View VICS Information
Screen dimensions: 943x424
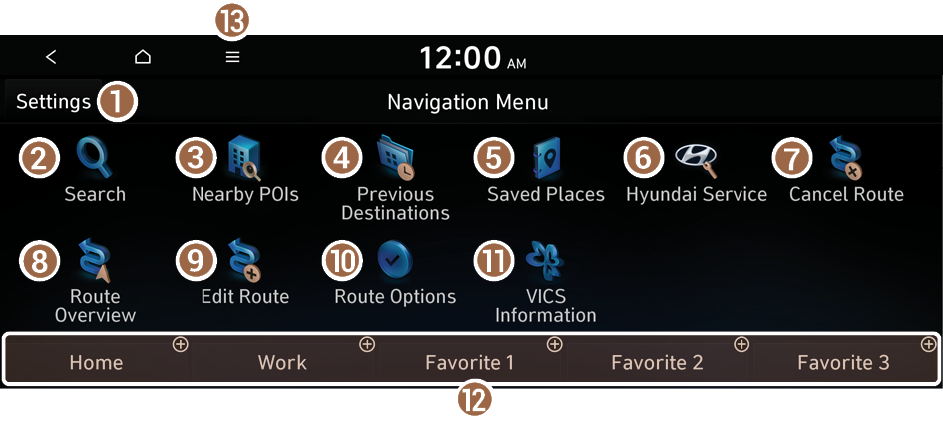(546, 282)
